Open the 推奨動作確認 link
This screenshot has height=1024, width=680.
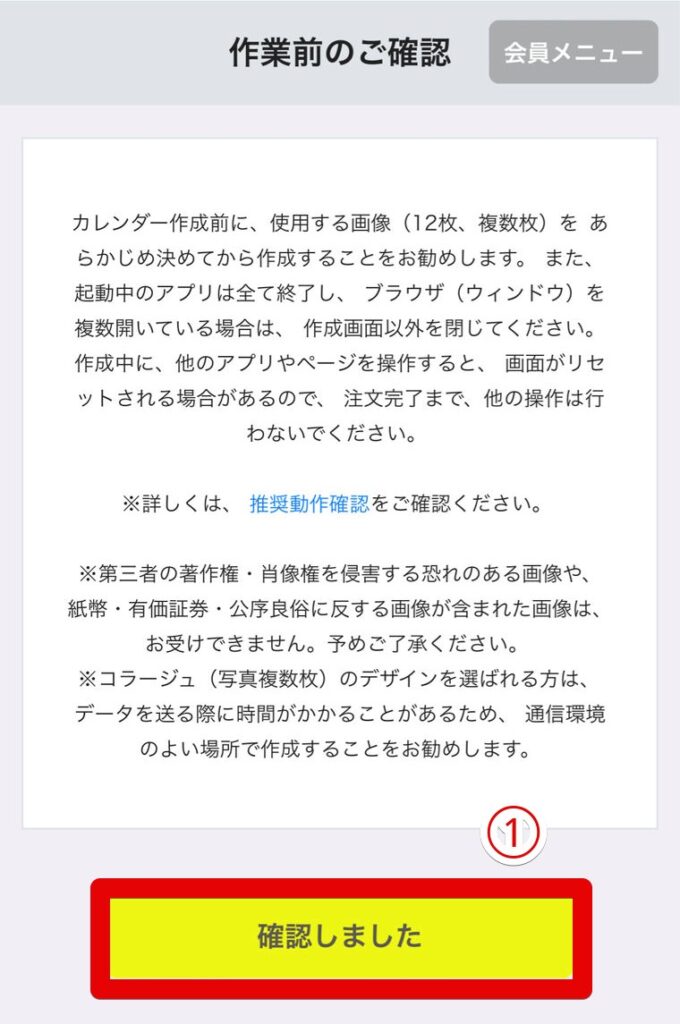pos(309,504)
